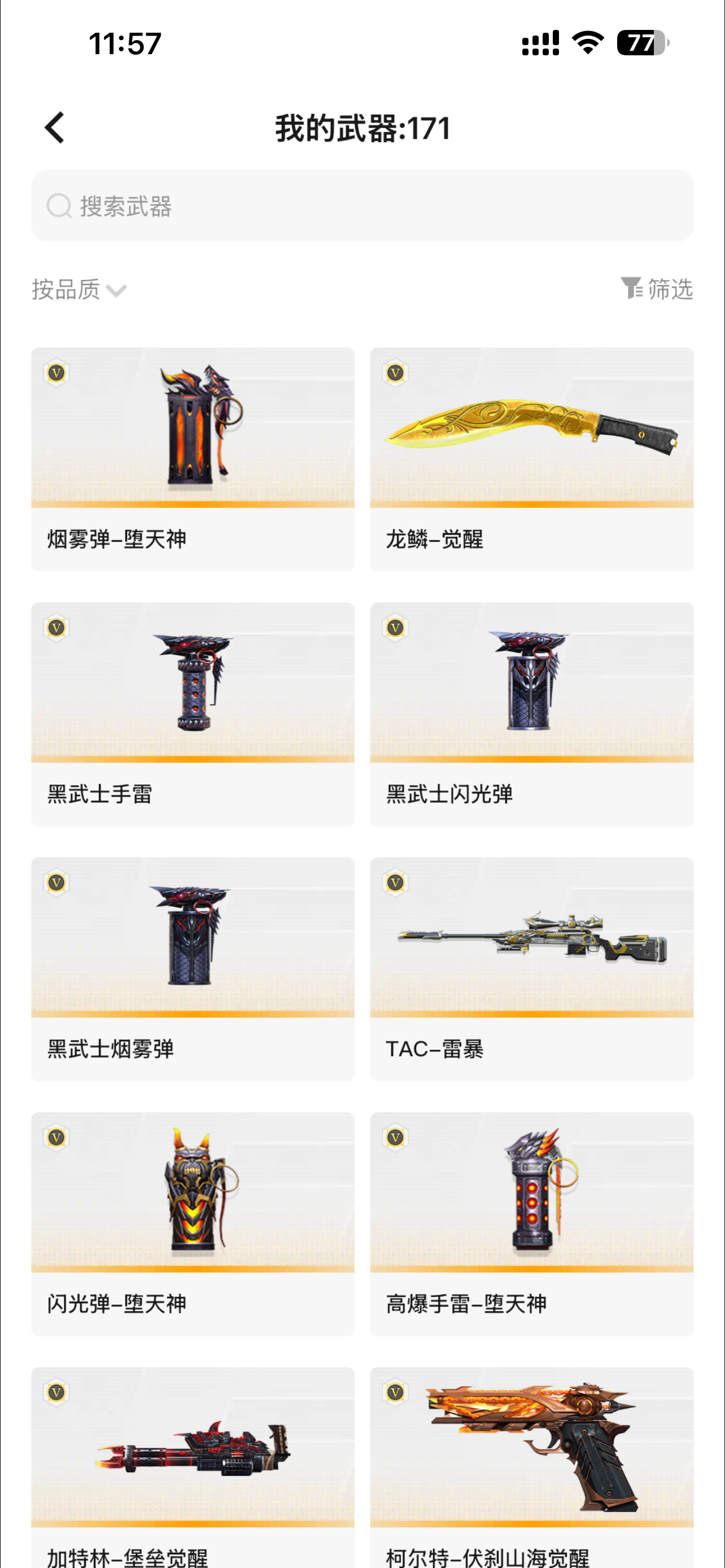View the 闪光弹-堕天神 item
Viewport: 725px width, 1568px height.
pos(193,1224)
